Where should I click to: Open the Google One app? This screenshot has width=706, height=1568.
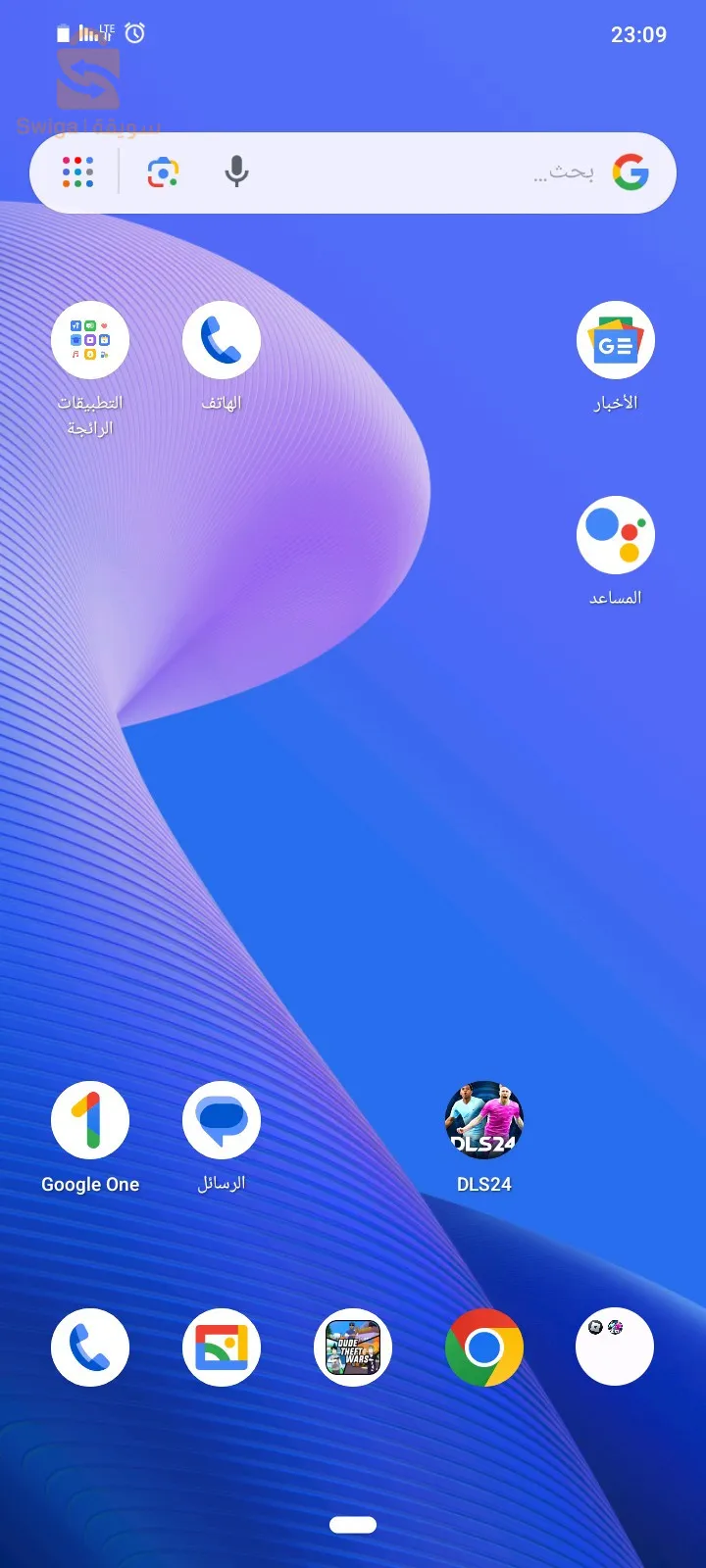point(90,1120)
